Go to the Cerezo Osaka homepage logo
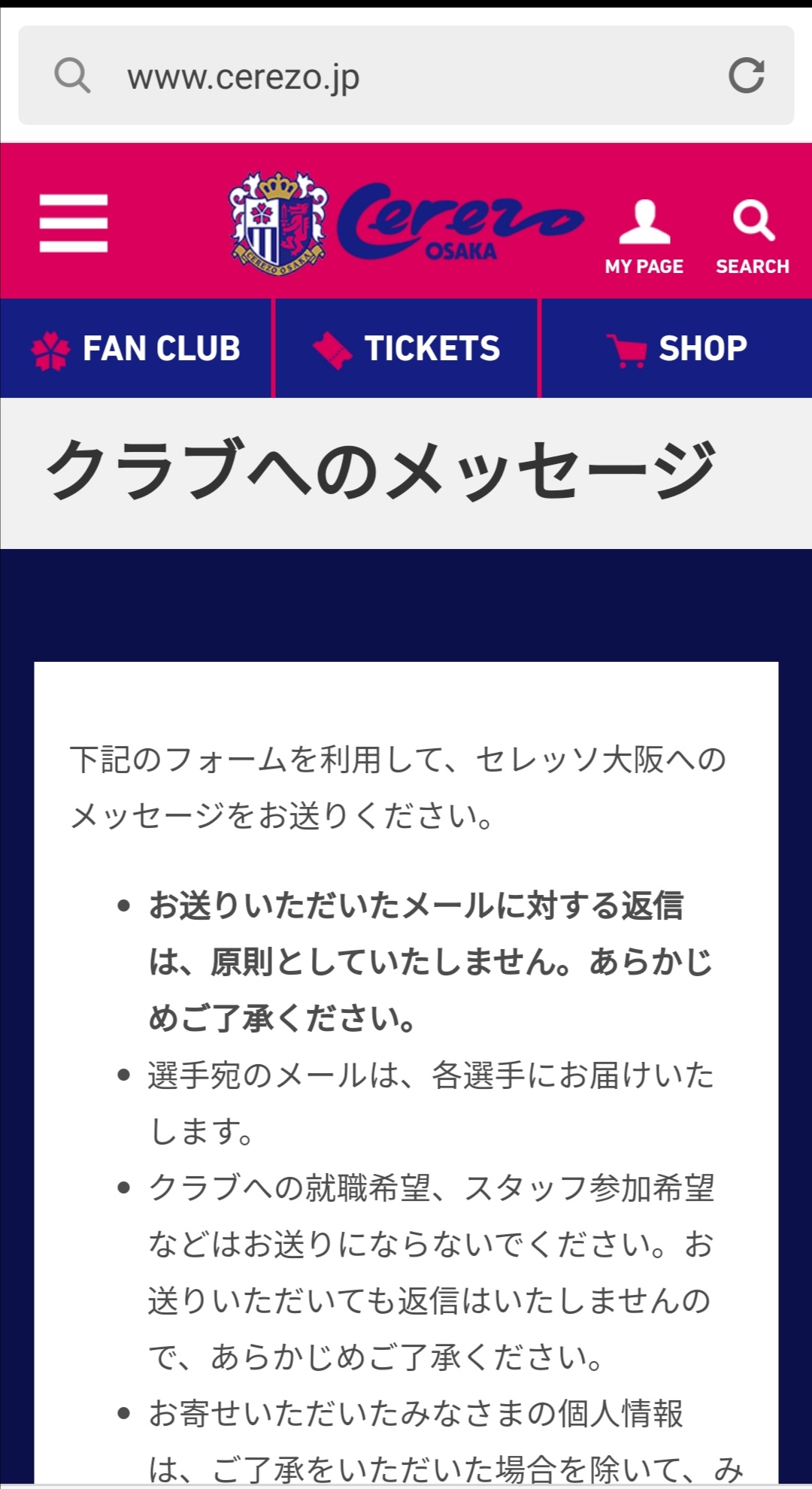Viewport: 812px width, 1489px height. 406,223
